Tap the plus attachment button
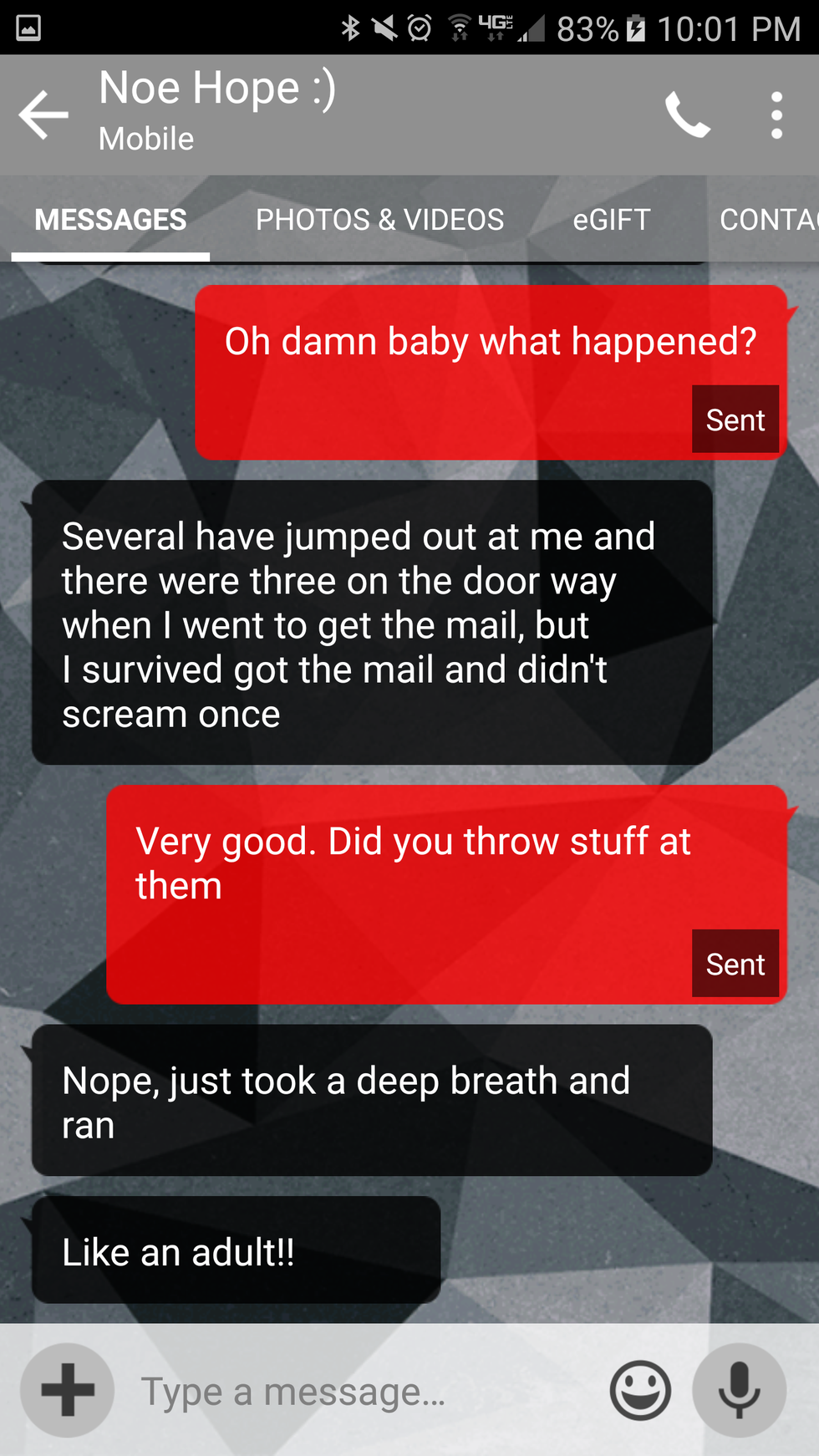 point(68,1390)
